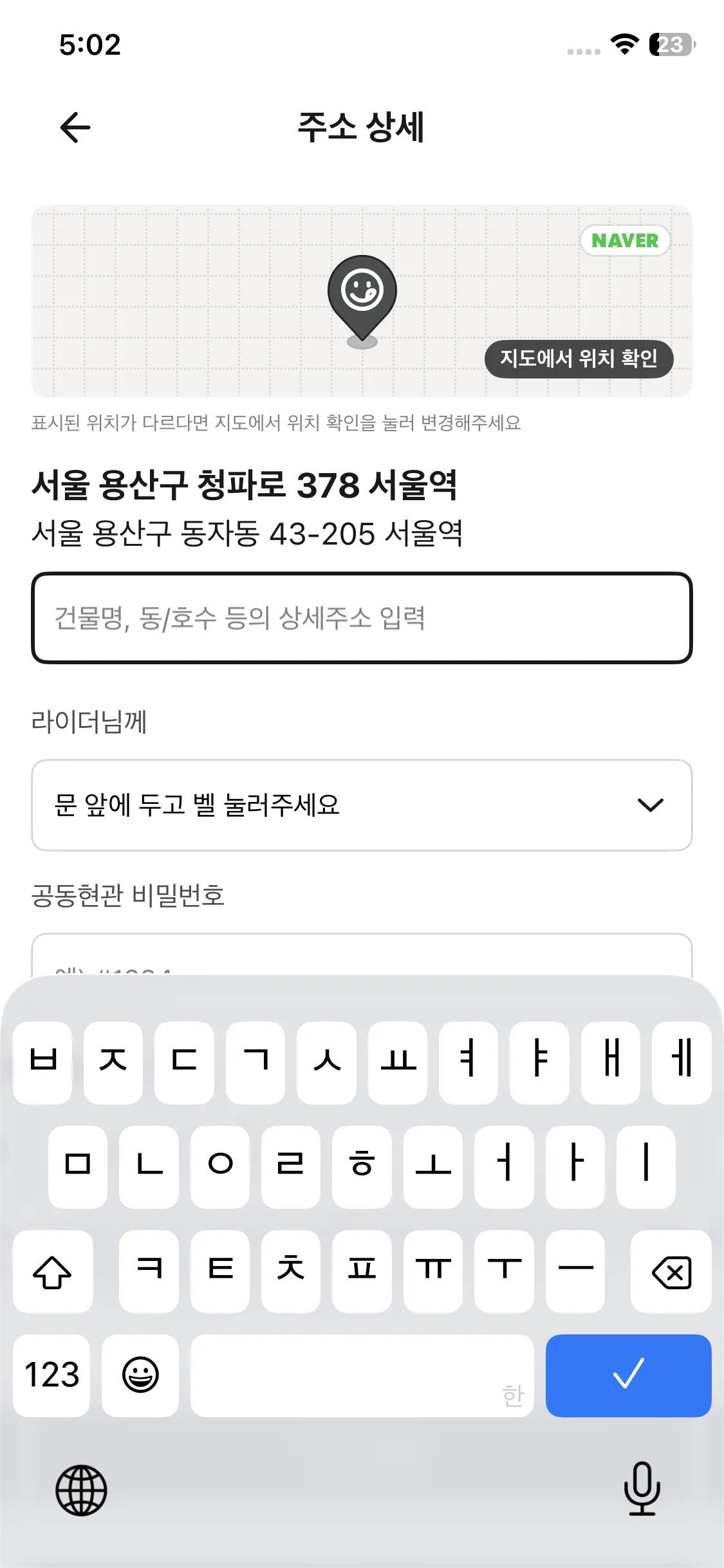The height and width of the screenshot is (1568, 724).
Task: Open the emoji keyboard
Action: [140, 1376]
